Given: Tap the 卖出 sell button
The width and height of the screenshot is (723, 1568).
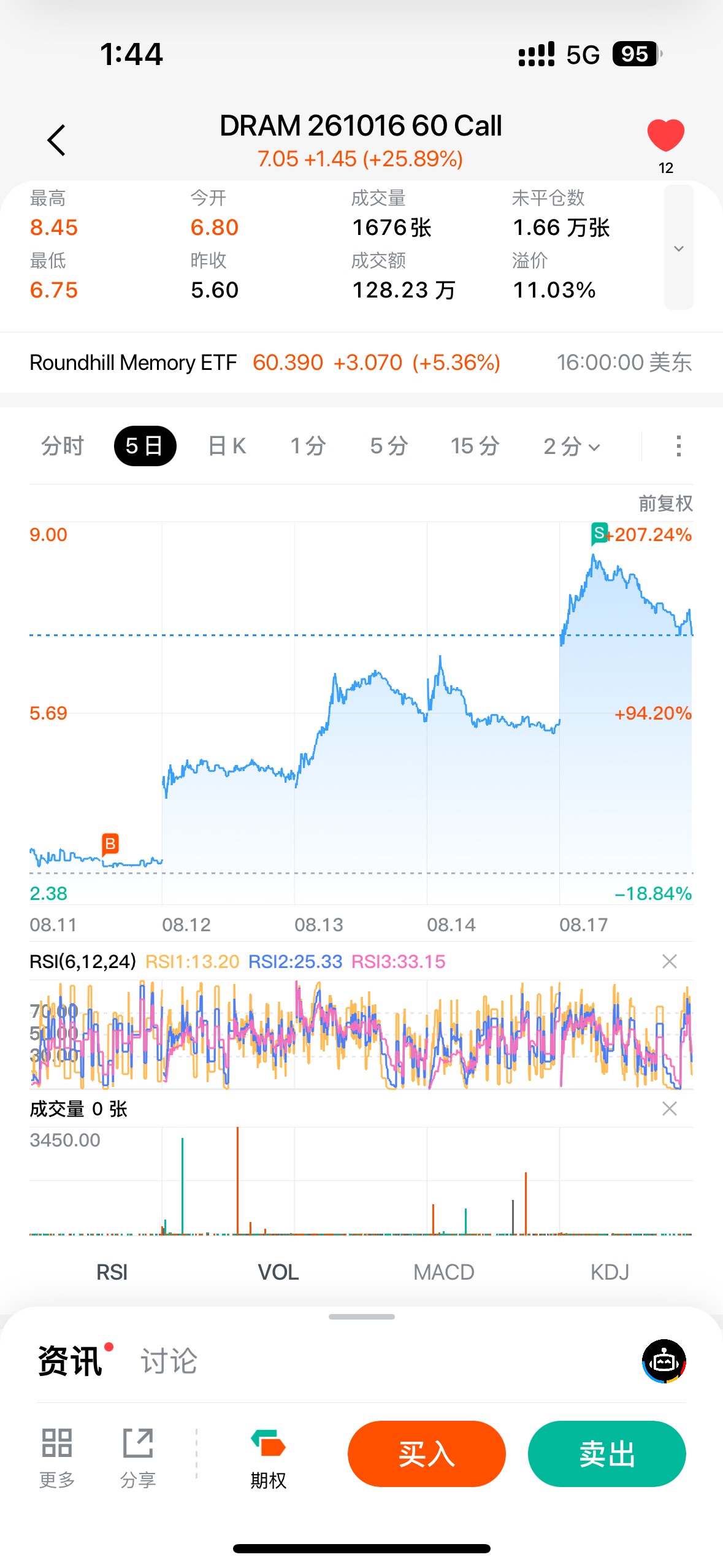Looking at the screenshot, I should pyautogui.click(x=606, y=1454).
